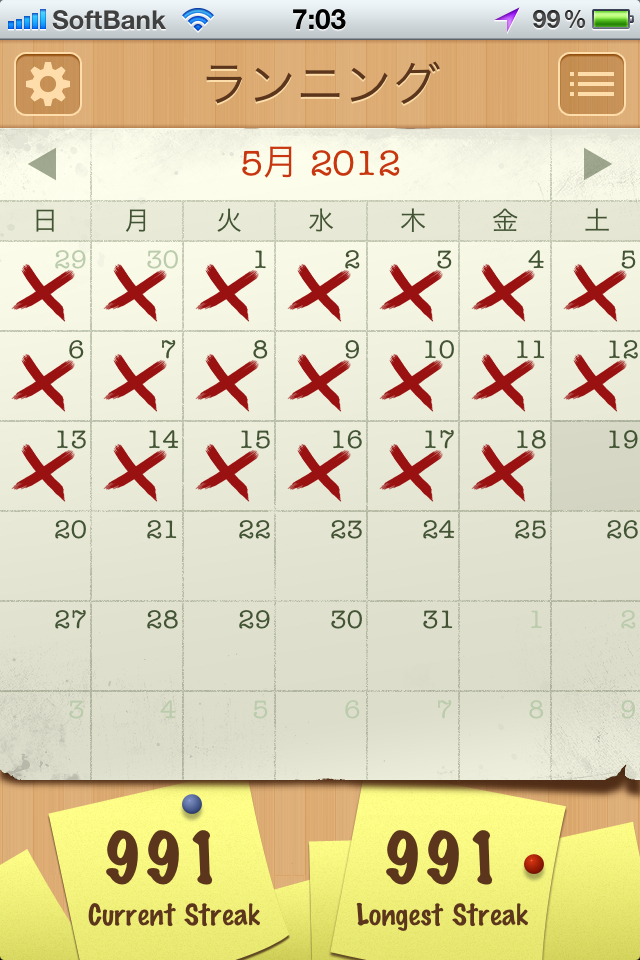The image size is (640, 960).
Task: Clear the mark on May 7
Action: [137, 376]
